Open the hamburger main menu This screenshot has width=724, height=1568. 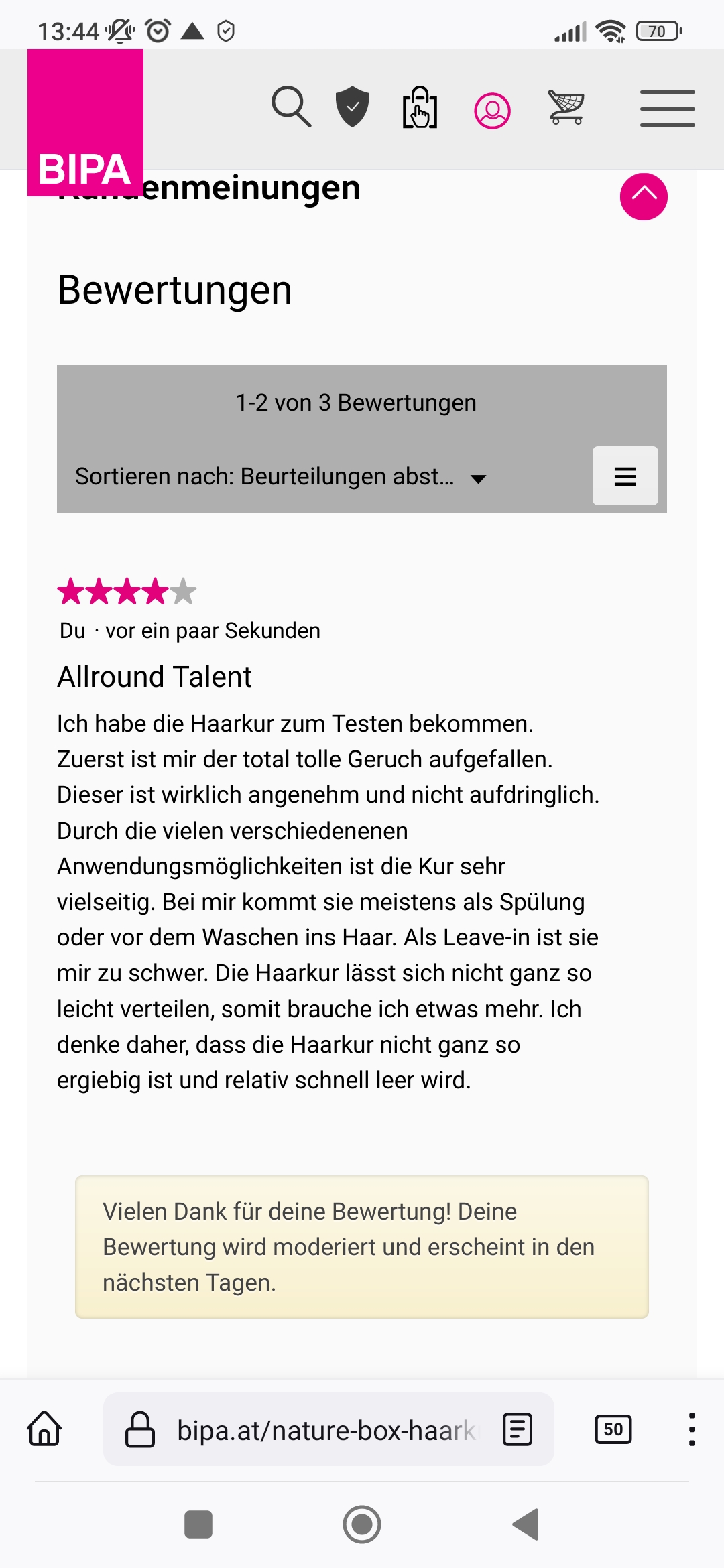(667, 109)
